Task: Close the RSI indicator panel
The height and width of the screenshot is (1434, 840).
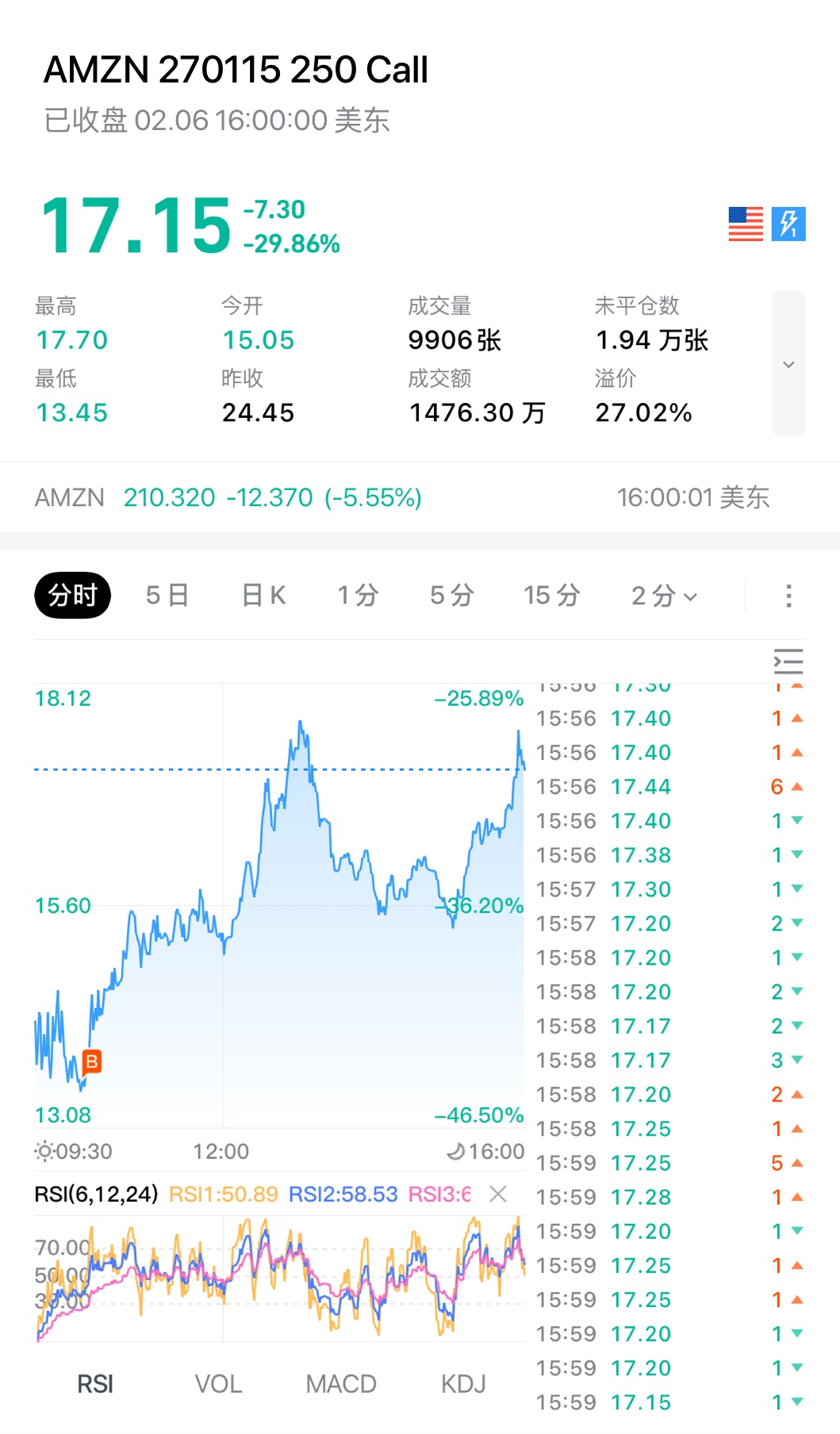Action: (x=498, y=1194)
